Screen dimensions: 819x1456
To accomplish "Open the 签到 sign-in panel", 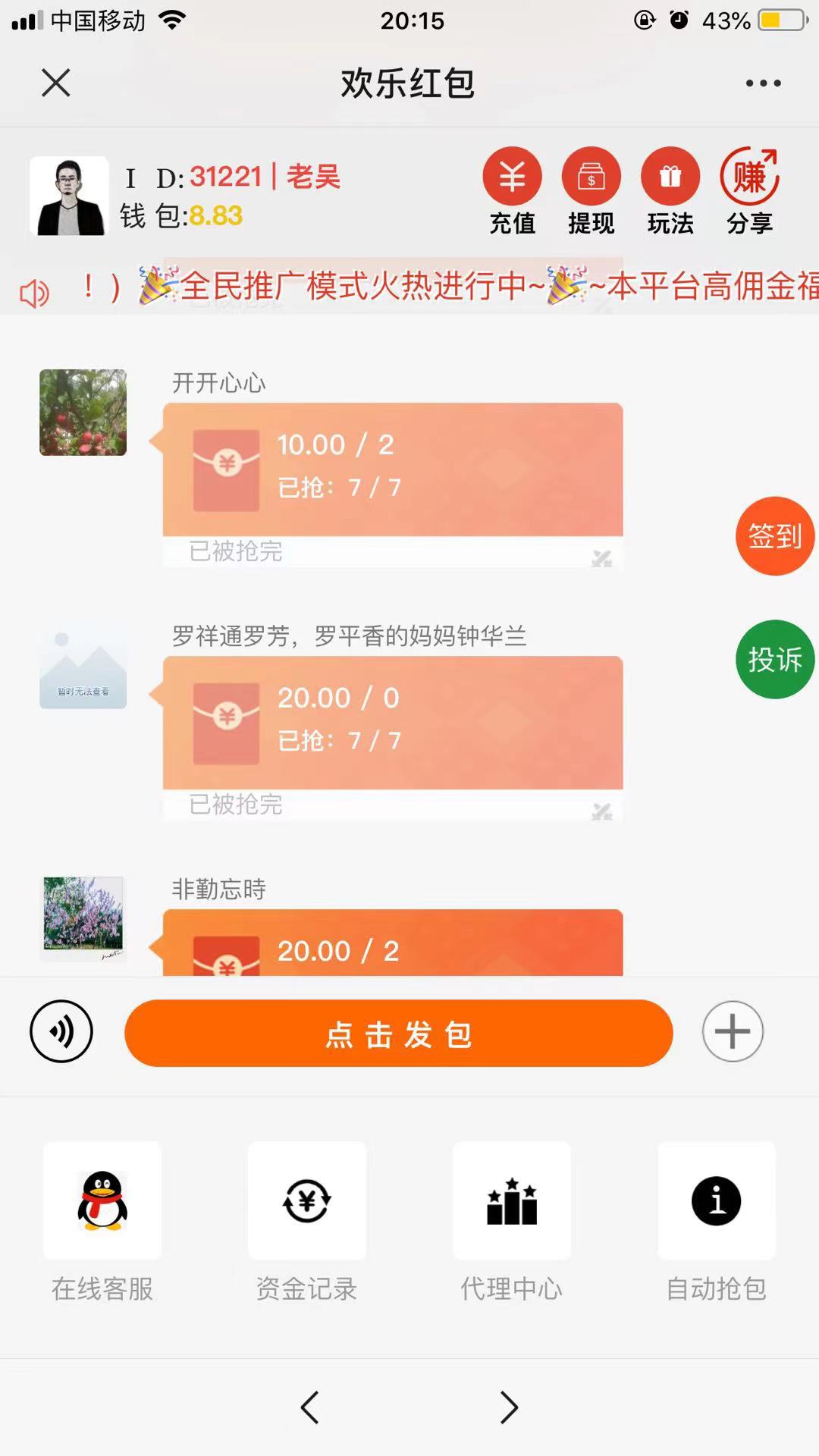I will click(774, 536).
